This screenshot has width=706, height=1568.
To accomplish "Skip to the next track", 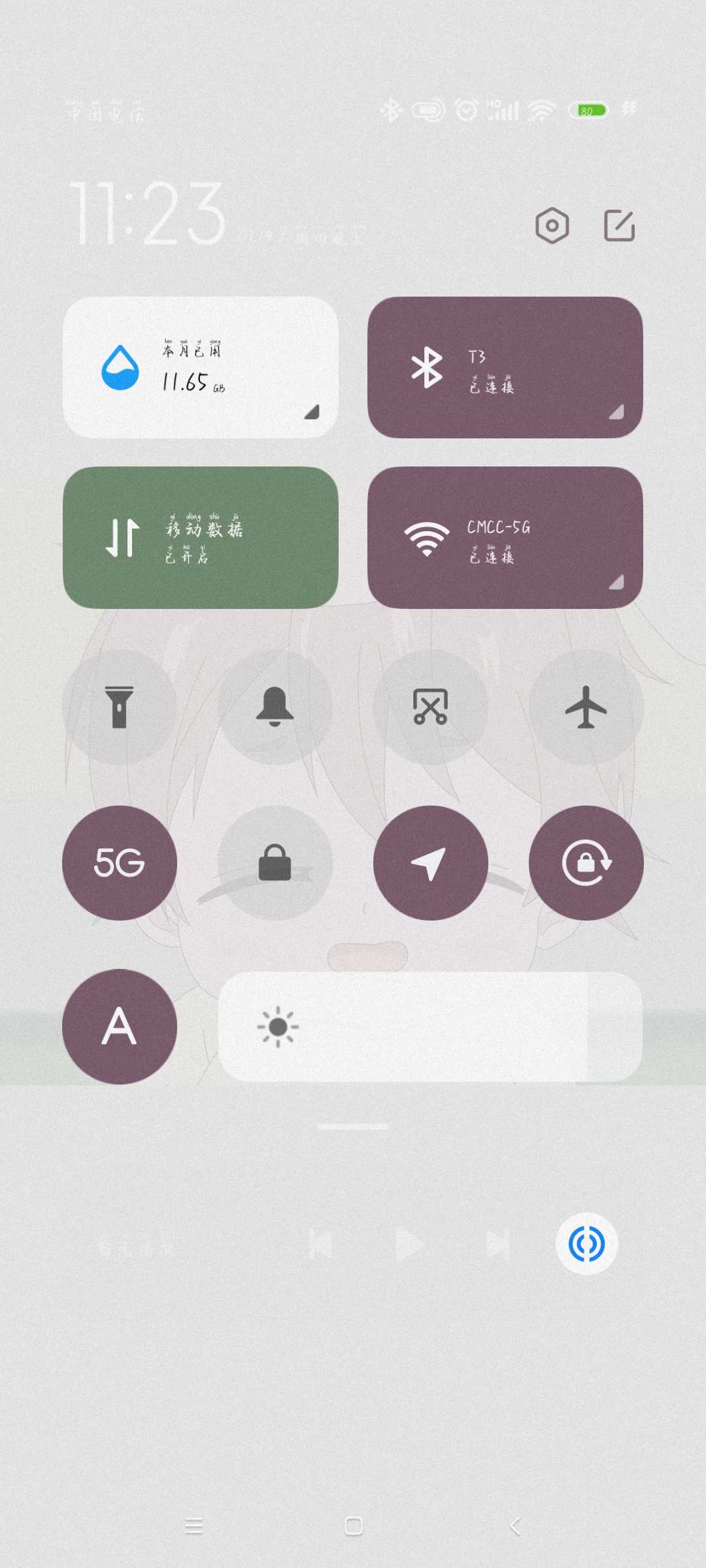I will [x=498, y=1244].
